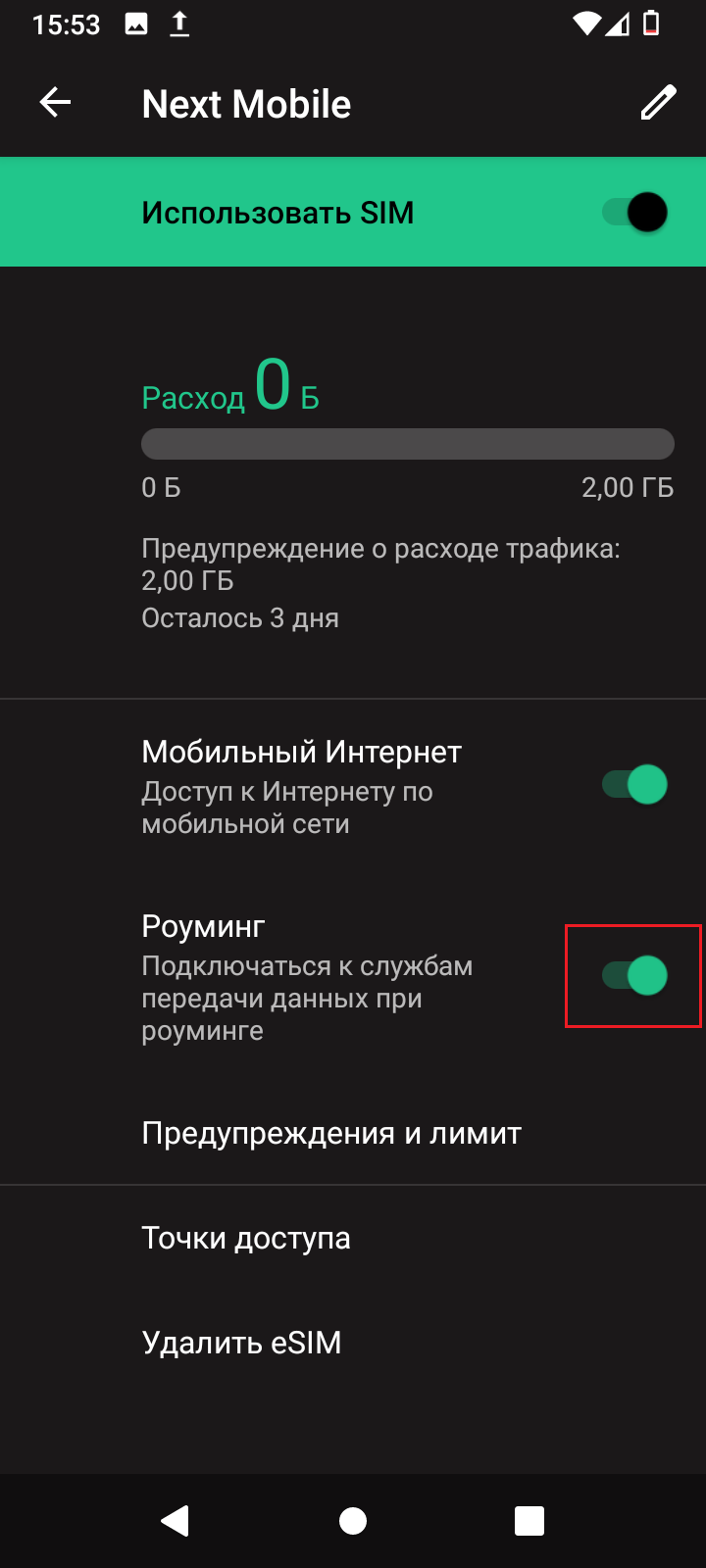Open recent apps via square button
The image size is (706, 1568).
(x=529, y=1521)
